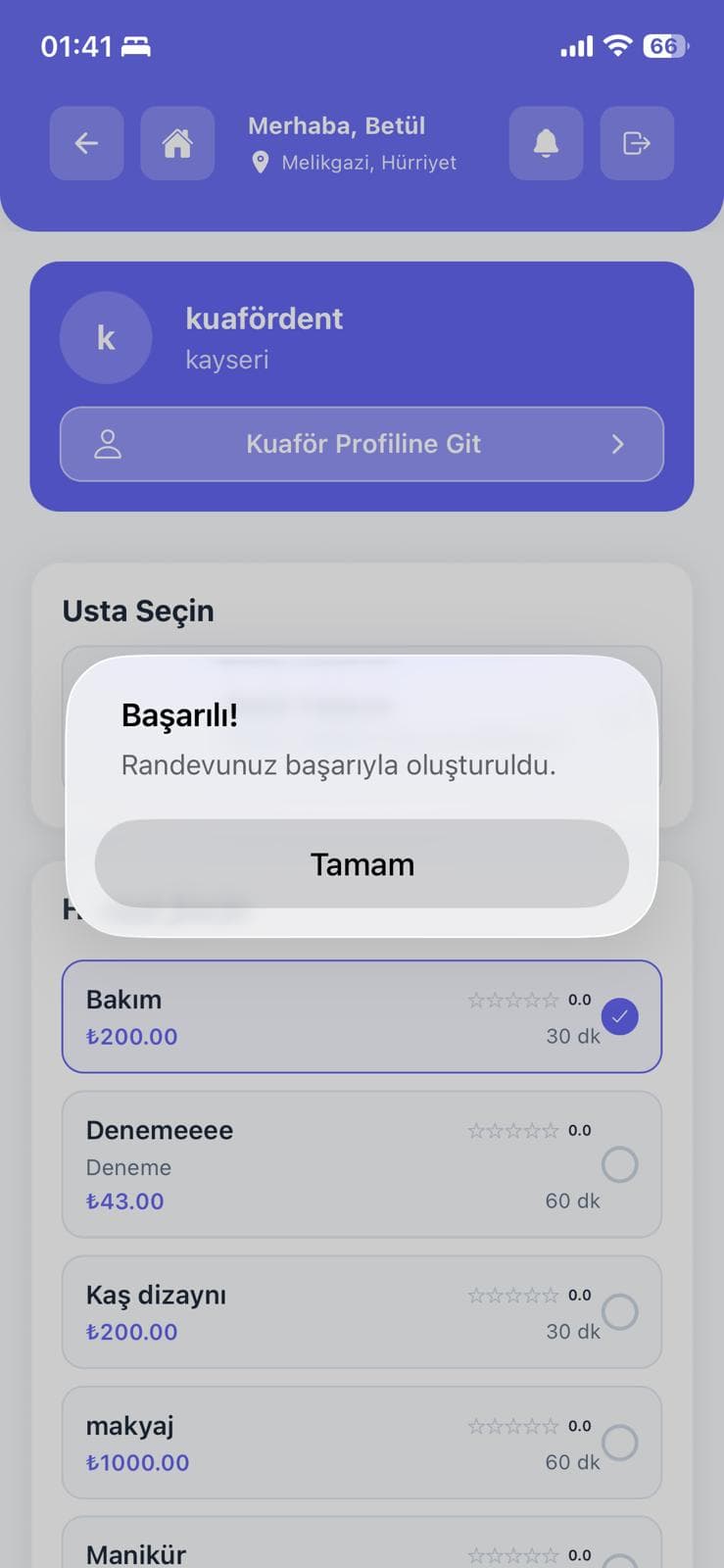This screenshot has width=724, height=1568.
Task: Tap the checkmark icon on the Bakım service
Action: [x=619, y=1017]
